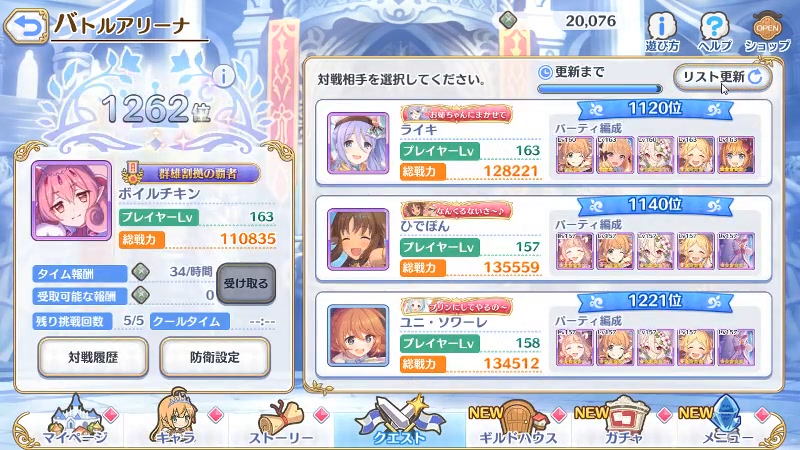The height and width of the screenshot is (450, 800).
Task: Open 対戦履歴 battle history
Action: pos(94,356)
